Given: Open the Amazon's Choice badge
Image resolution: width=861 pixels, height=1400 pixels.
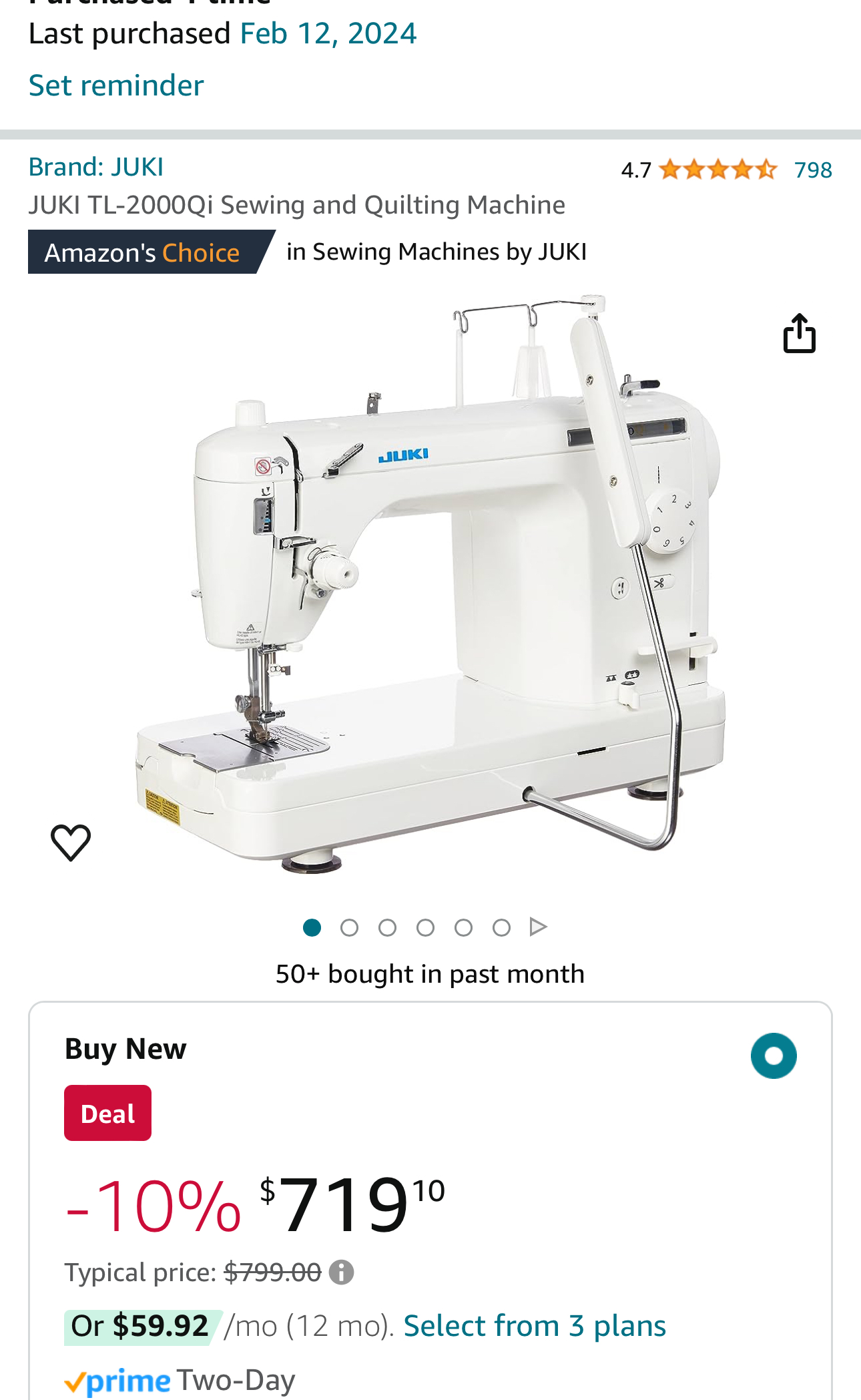Looking at the screenshot, I should (x=142, y=252).
